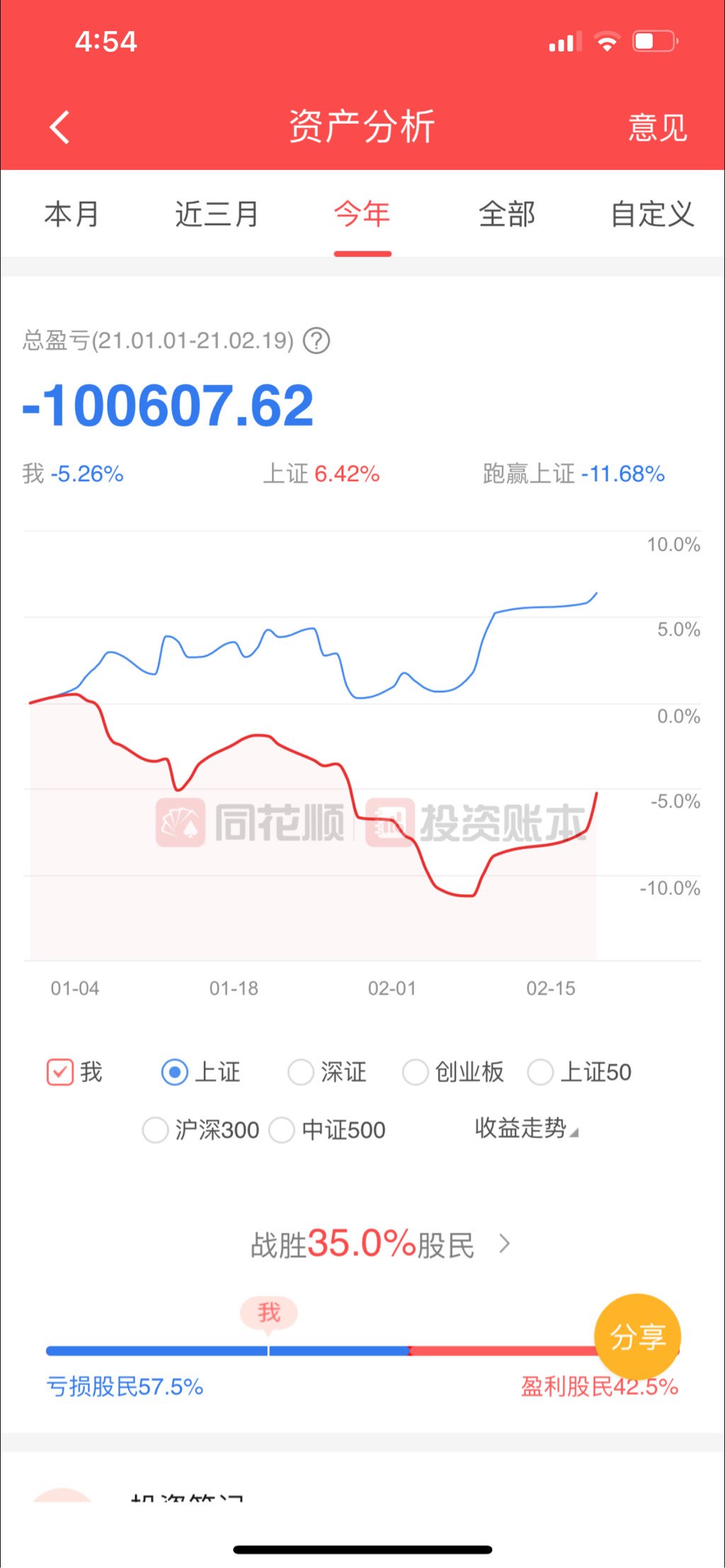Image resolution: width=725 pixels, height=1568 pixels.
Task: Uncheck the 我 curve checkbox
Action: pyautogui.click(x=60, y=1072)
